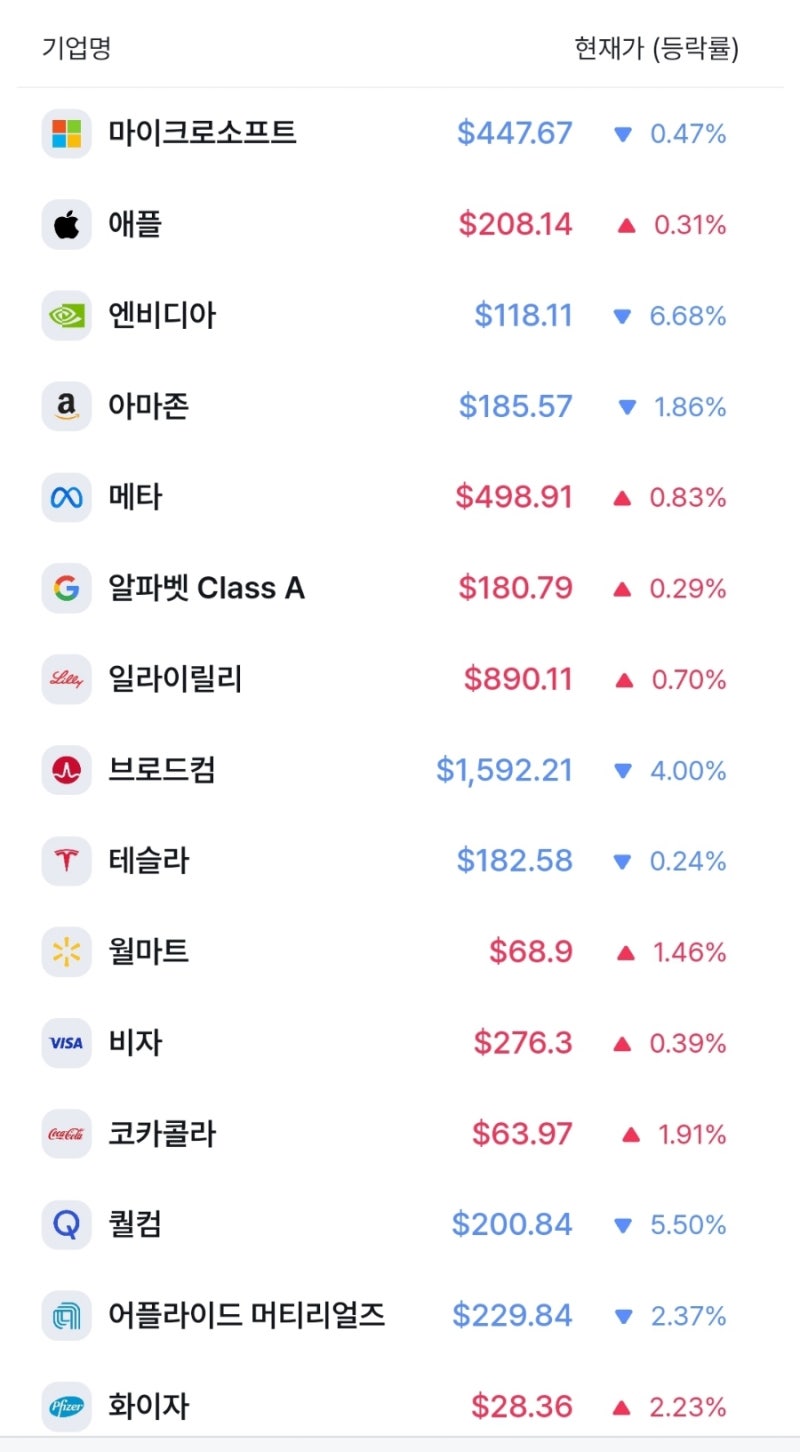
Task: Click the Microsoft logo icon
Action: 65,133
